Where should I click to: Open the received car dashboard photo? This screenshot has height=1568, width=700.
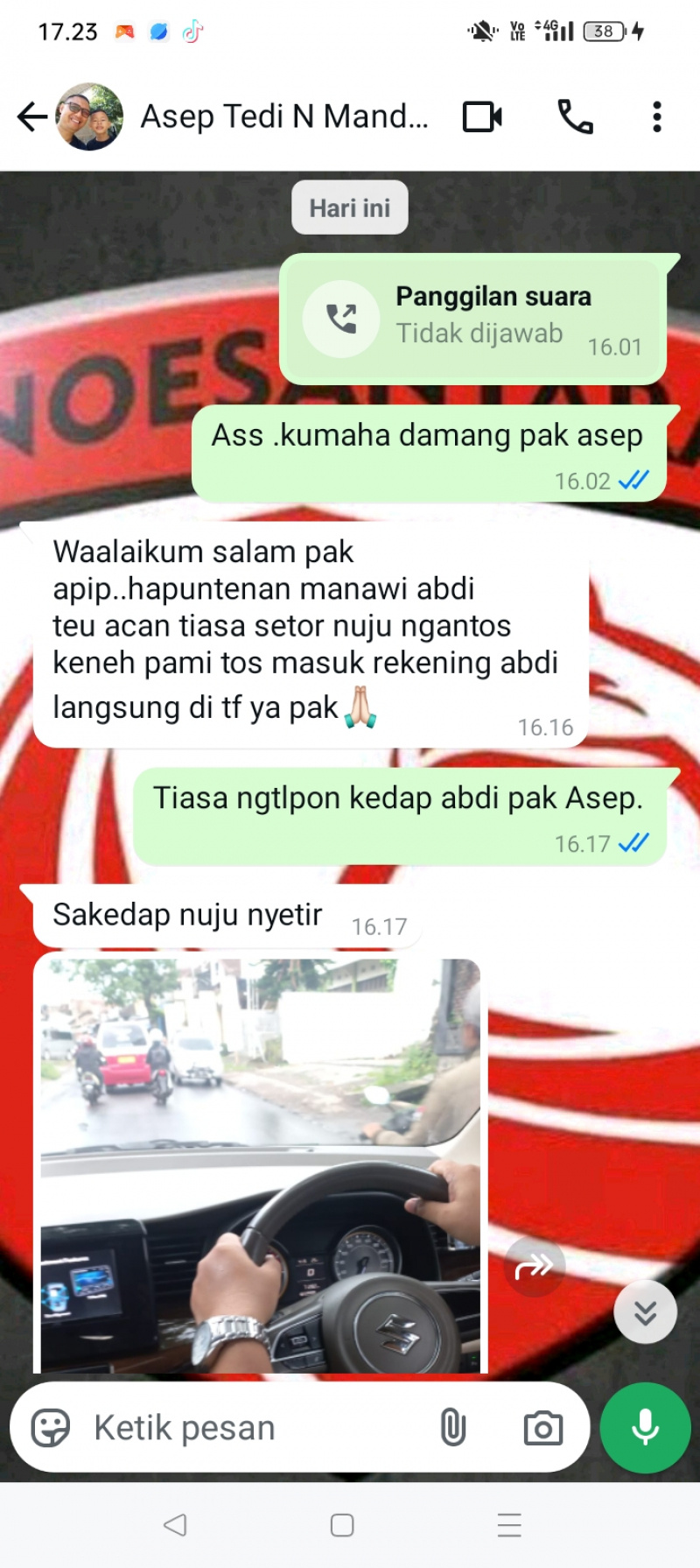click(260, 1164)
